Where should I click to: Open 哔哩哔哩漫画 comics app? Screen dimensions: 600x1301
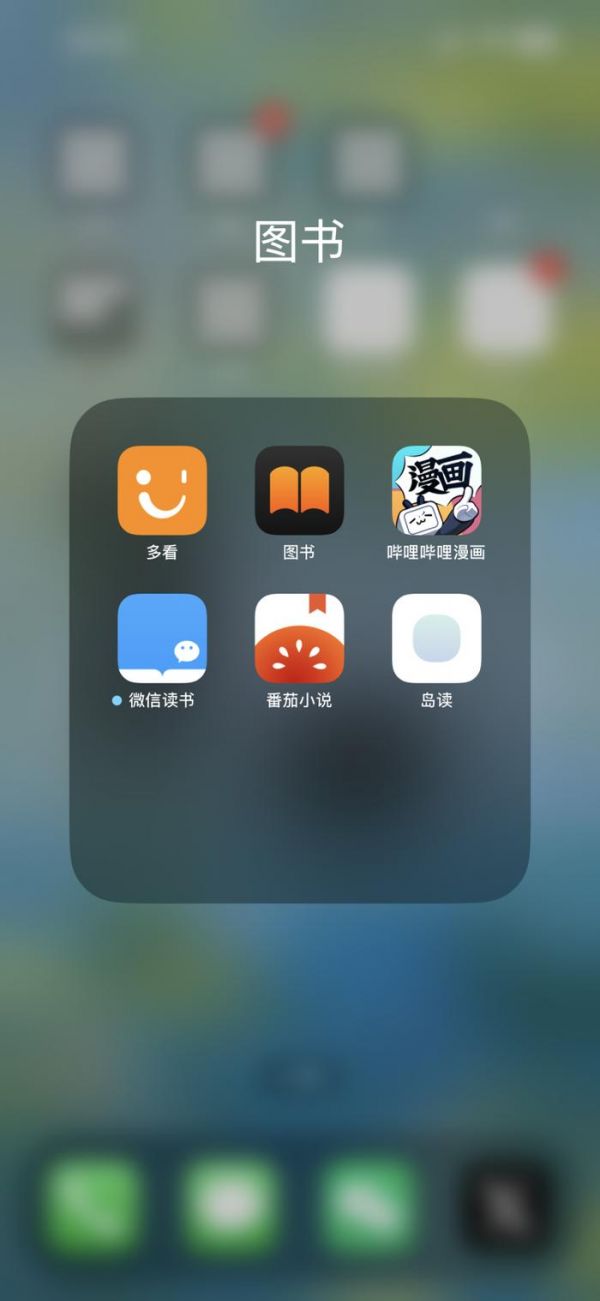[436, 490]
